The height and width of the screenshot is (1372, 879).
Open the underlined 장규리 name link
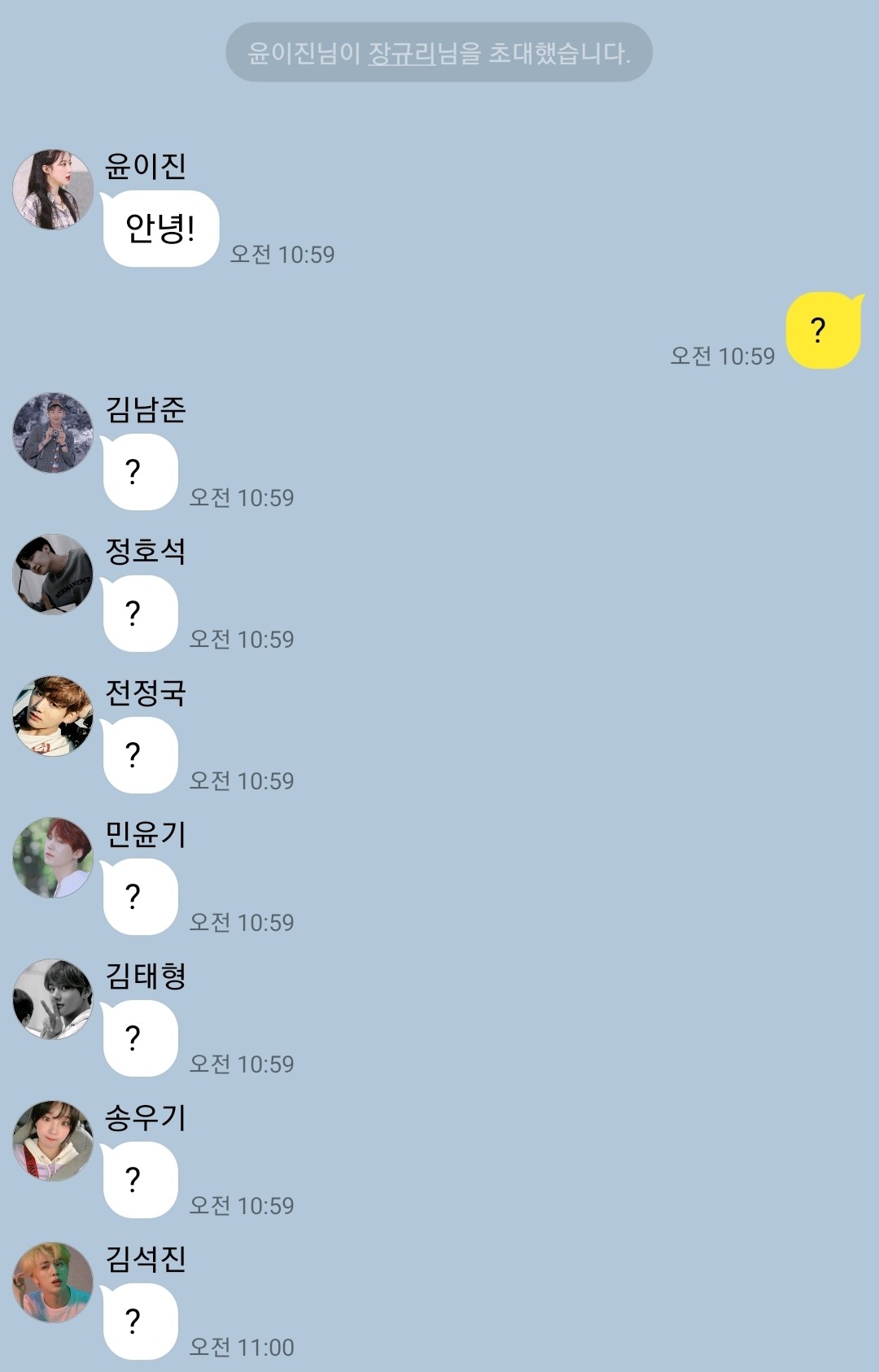[401, 54]
